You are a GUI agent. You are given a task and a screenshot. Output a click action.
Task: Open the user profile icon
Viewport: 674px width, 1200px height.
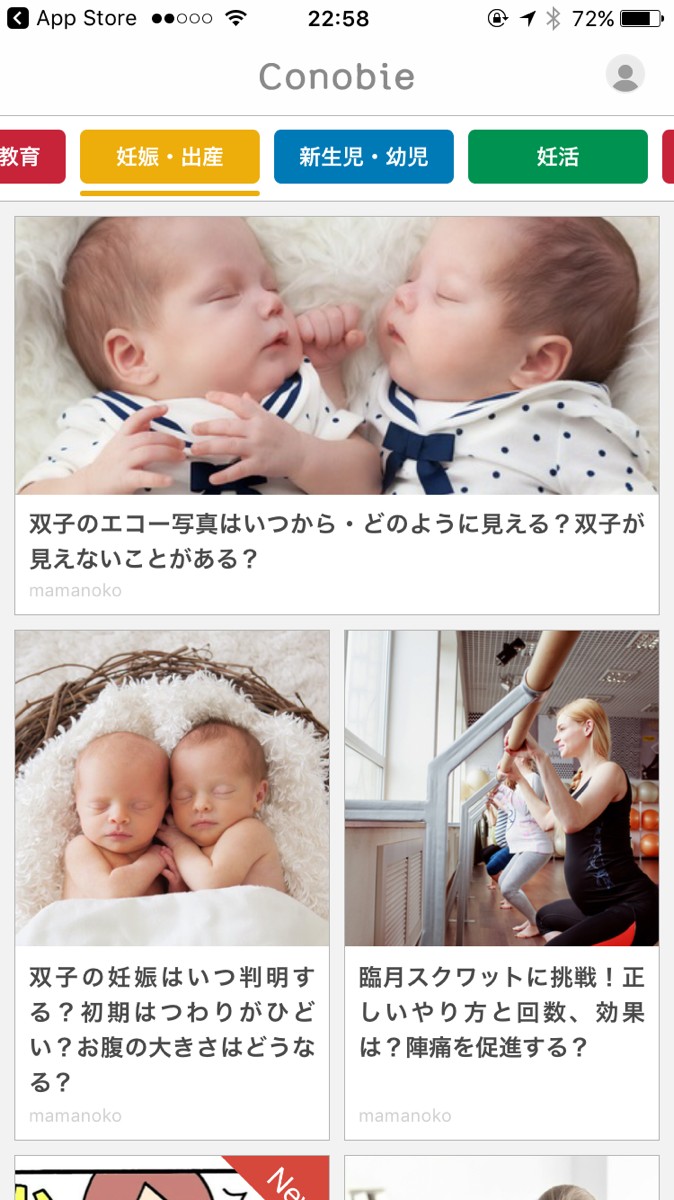[625, 75]
